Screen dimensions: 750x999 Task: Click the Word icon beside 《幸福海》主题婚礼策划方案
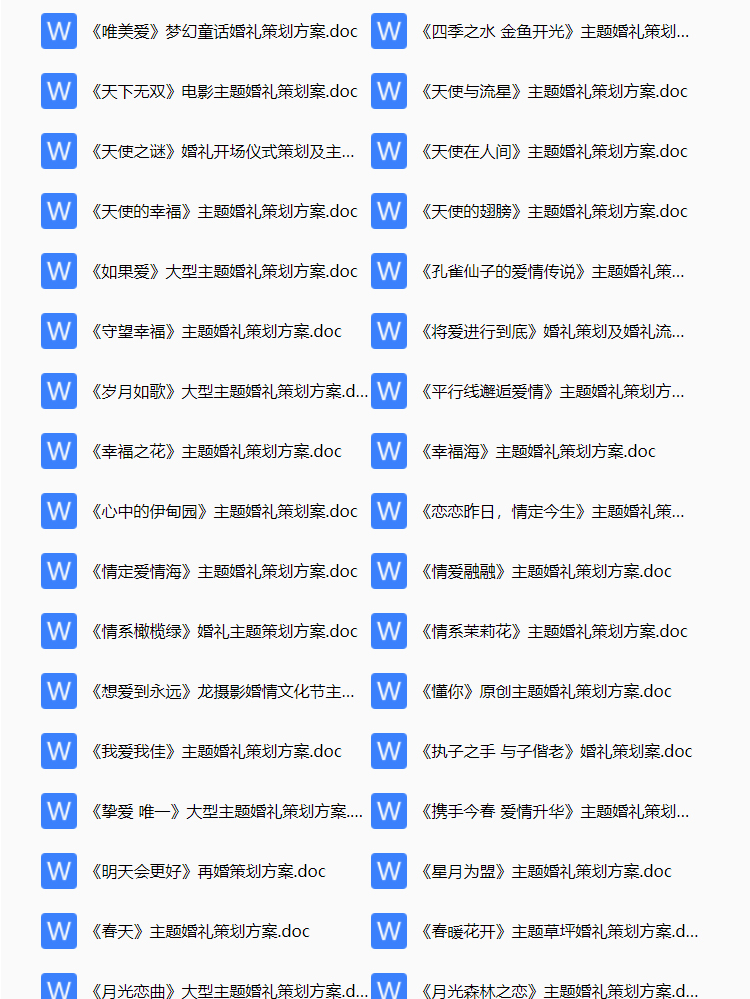[x=388, y=451]
